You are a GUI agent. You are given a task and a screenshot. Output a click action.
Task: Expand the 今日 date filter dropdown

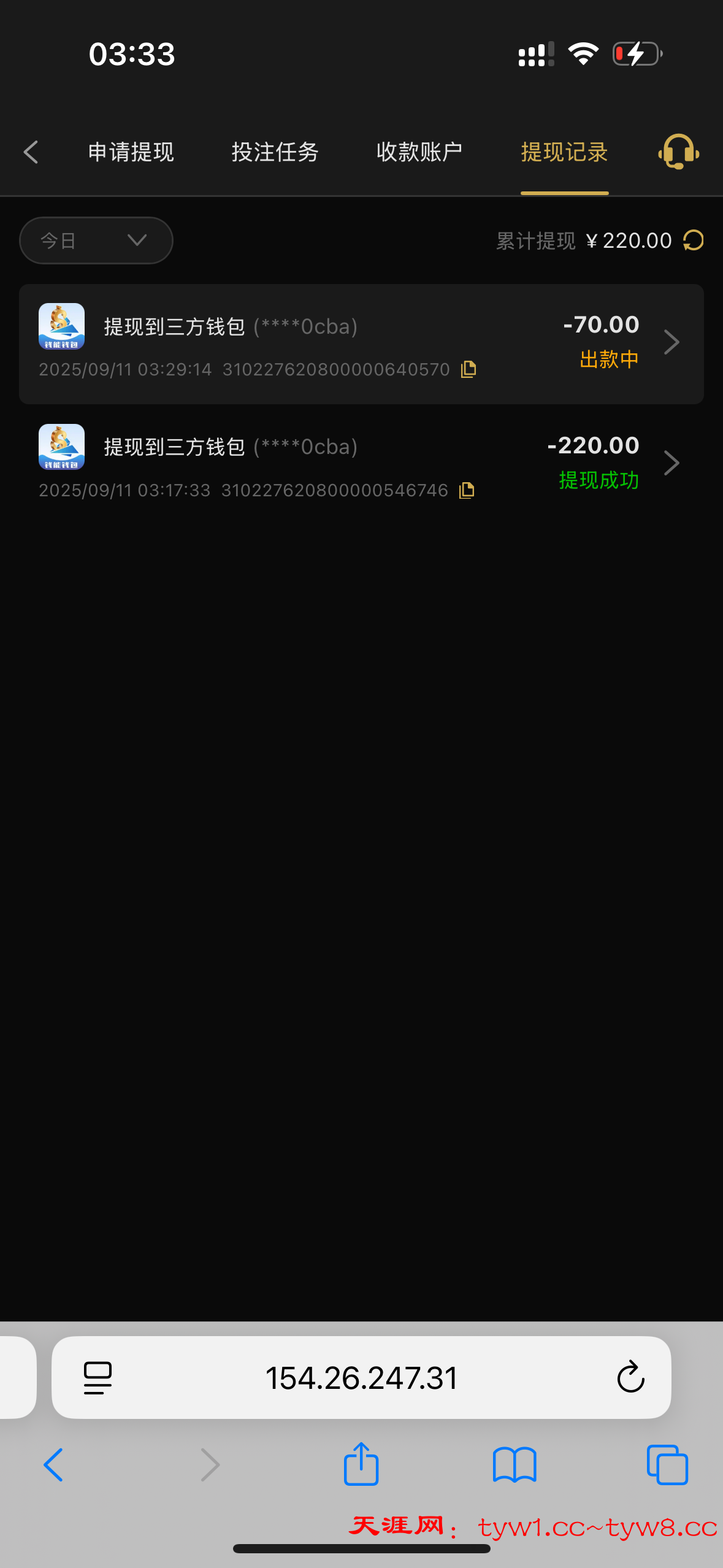96,240
